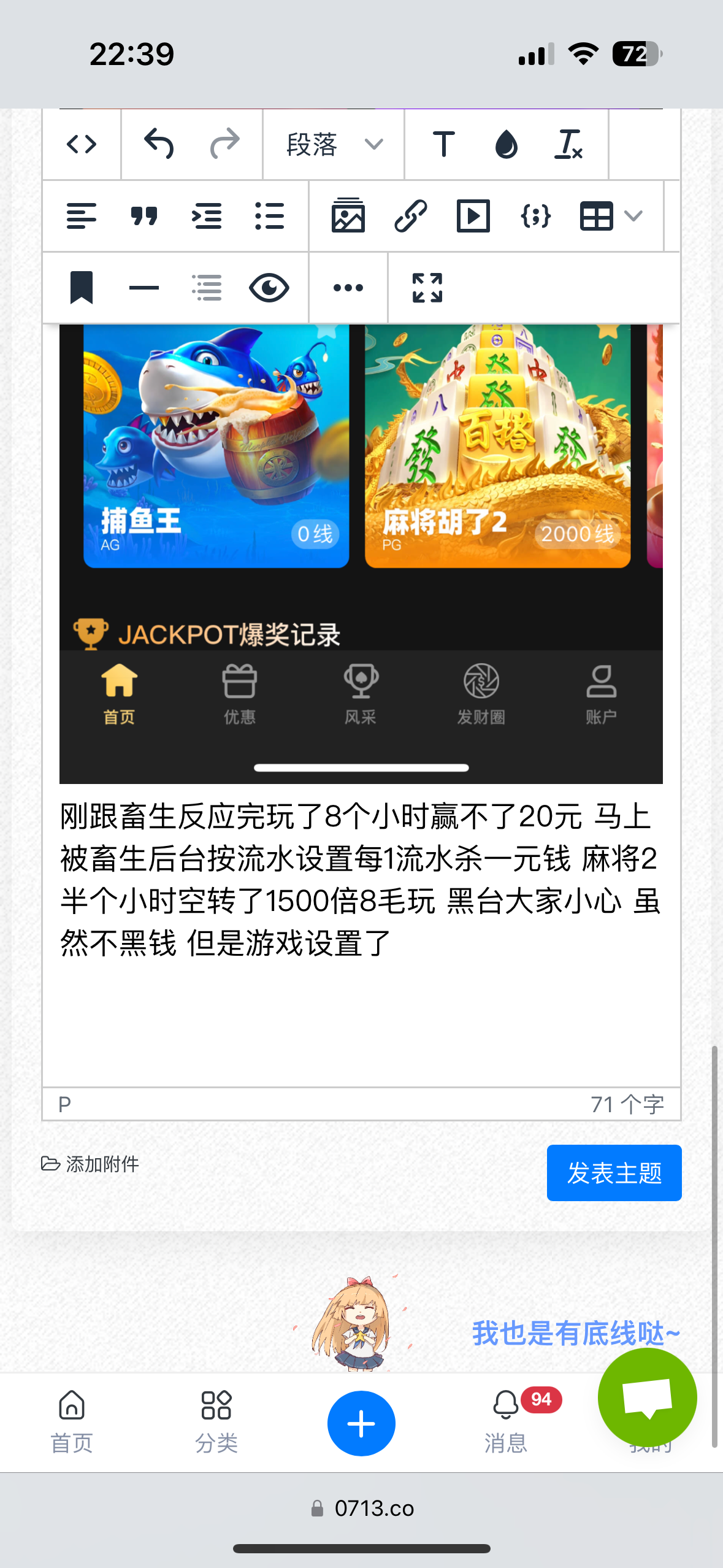Publish the post with 发表主题
The height and width of the screenshot is (1568, 723).
614,1173
